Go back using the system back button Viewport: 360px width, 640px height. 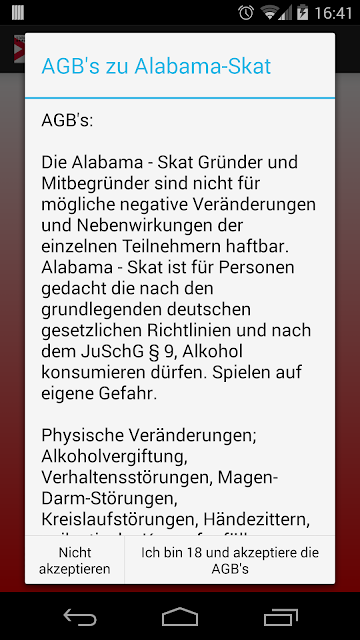(80, 616)
